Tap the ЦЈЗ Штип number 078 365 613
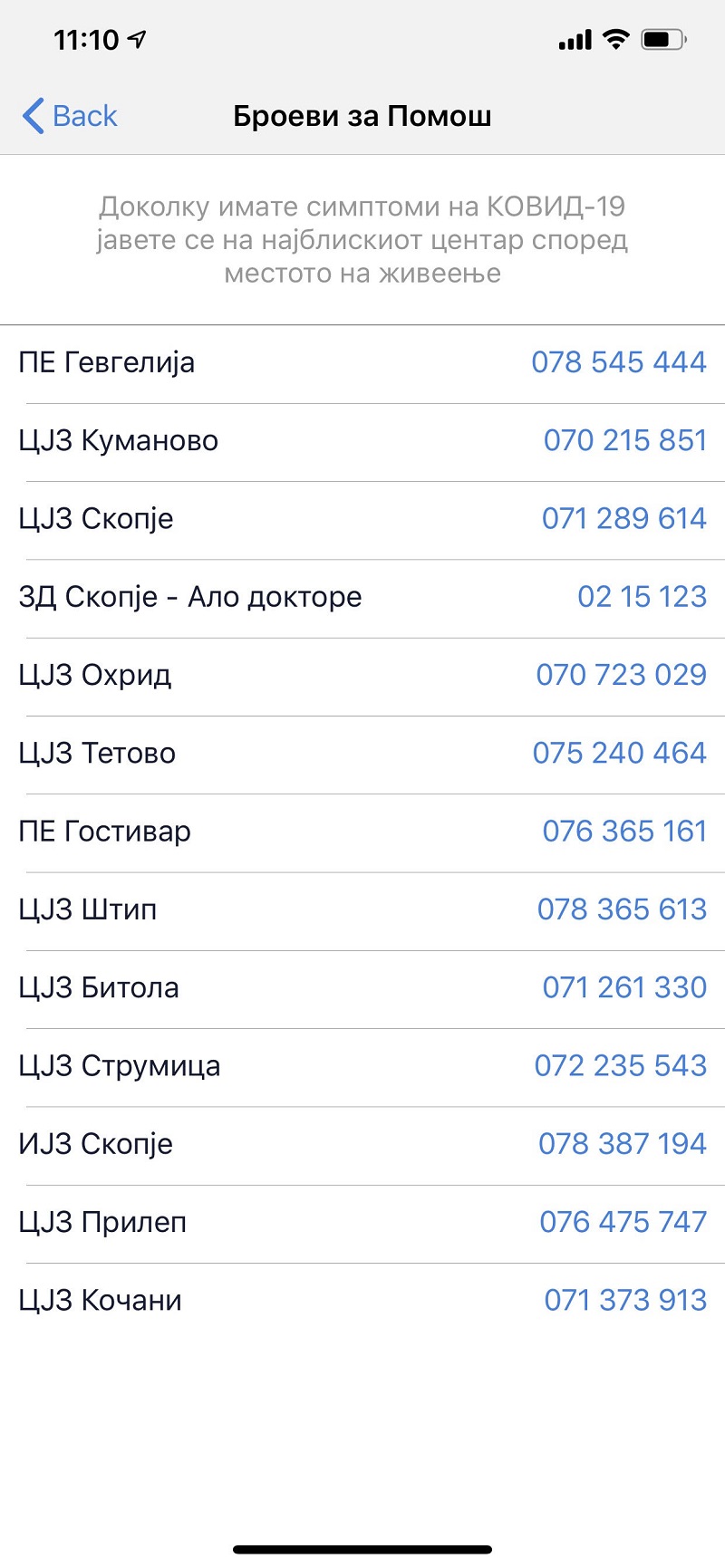 (x=622, y=909)
